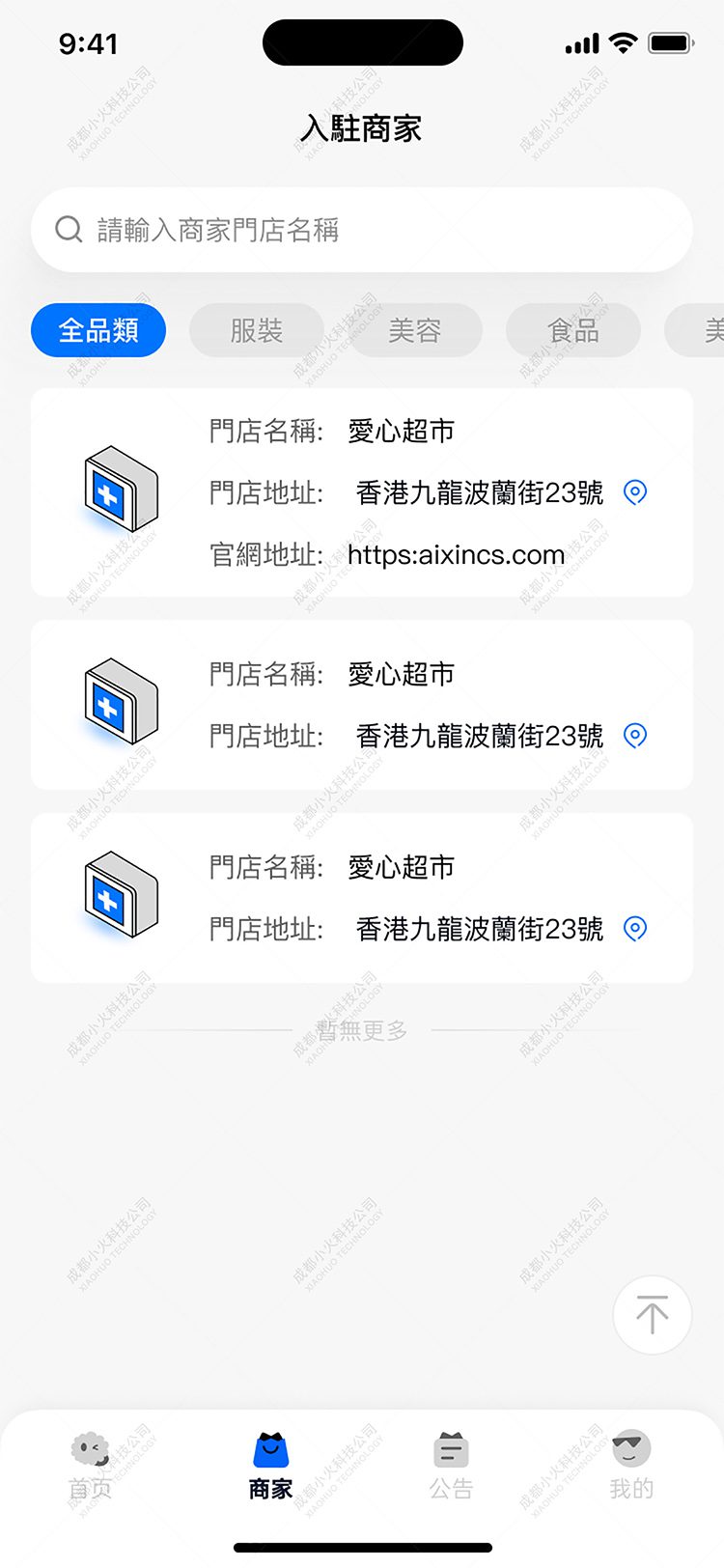Viewport: 724px width, 1568px height.
Task: Open the partially visible rightmost category chip
Action: (705, 330)
